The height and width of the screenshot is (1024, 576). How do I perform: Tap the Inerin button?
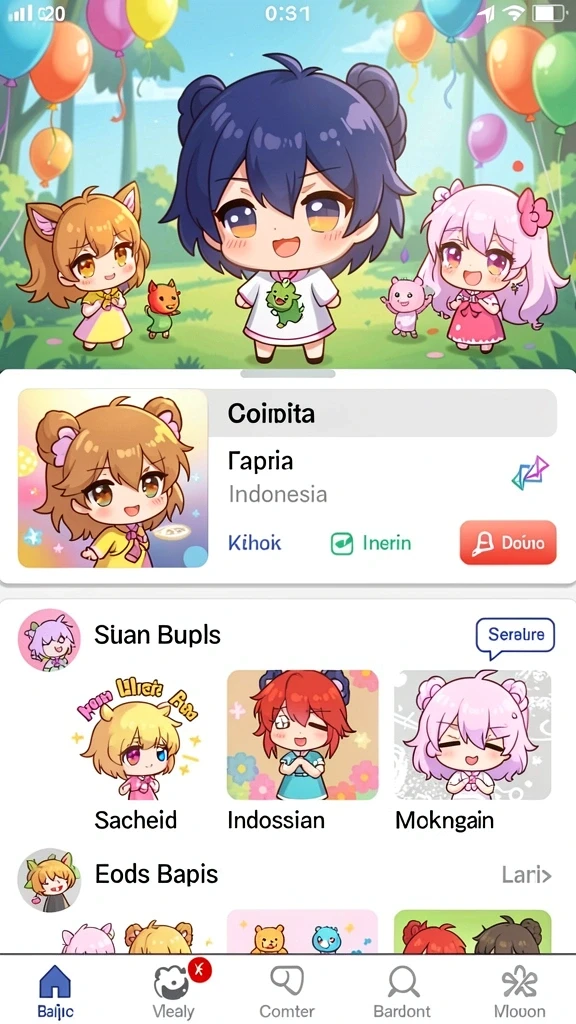(371, 543)
